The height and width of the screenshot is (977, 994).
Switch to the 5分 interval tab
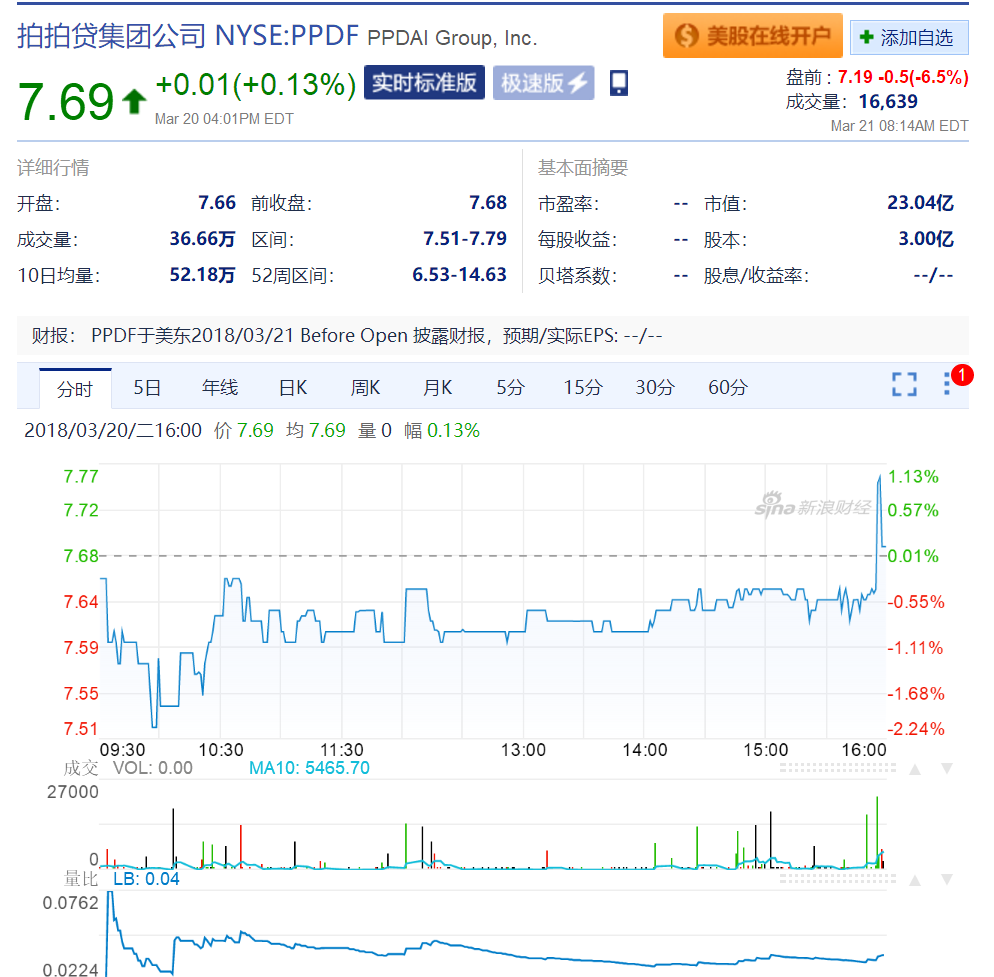tap(510, 388)
